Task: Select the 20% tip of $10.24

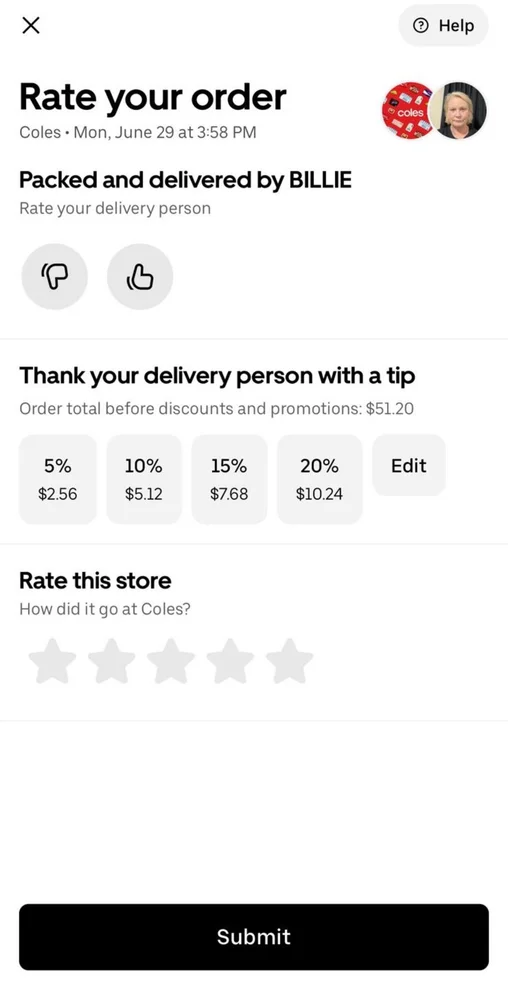Action: (x=319, y=479)
